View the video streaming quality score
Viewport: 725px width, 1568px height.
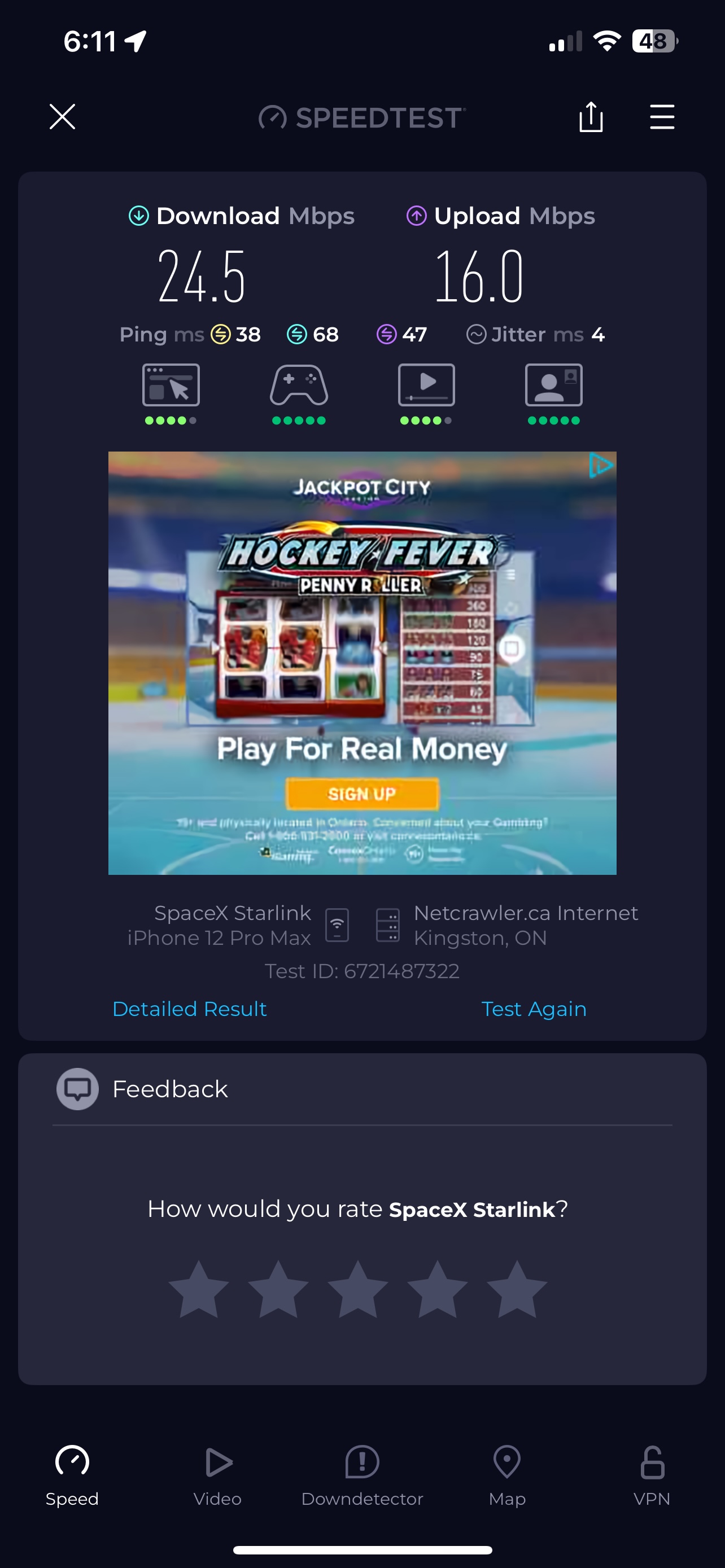(426, 392)
